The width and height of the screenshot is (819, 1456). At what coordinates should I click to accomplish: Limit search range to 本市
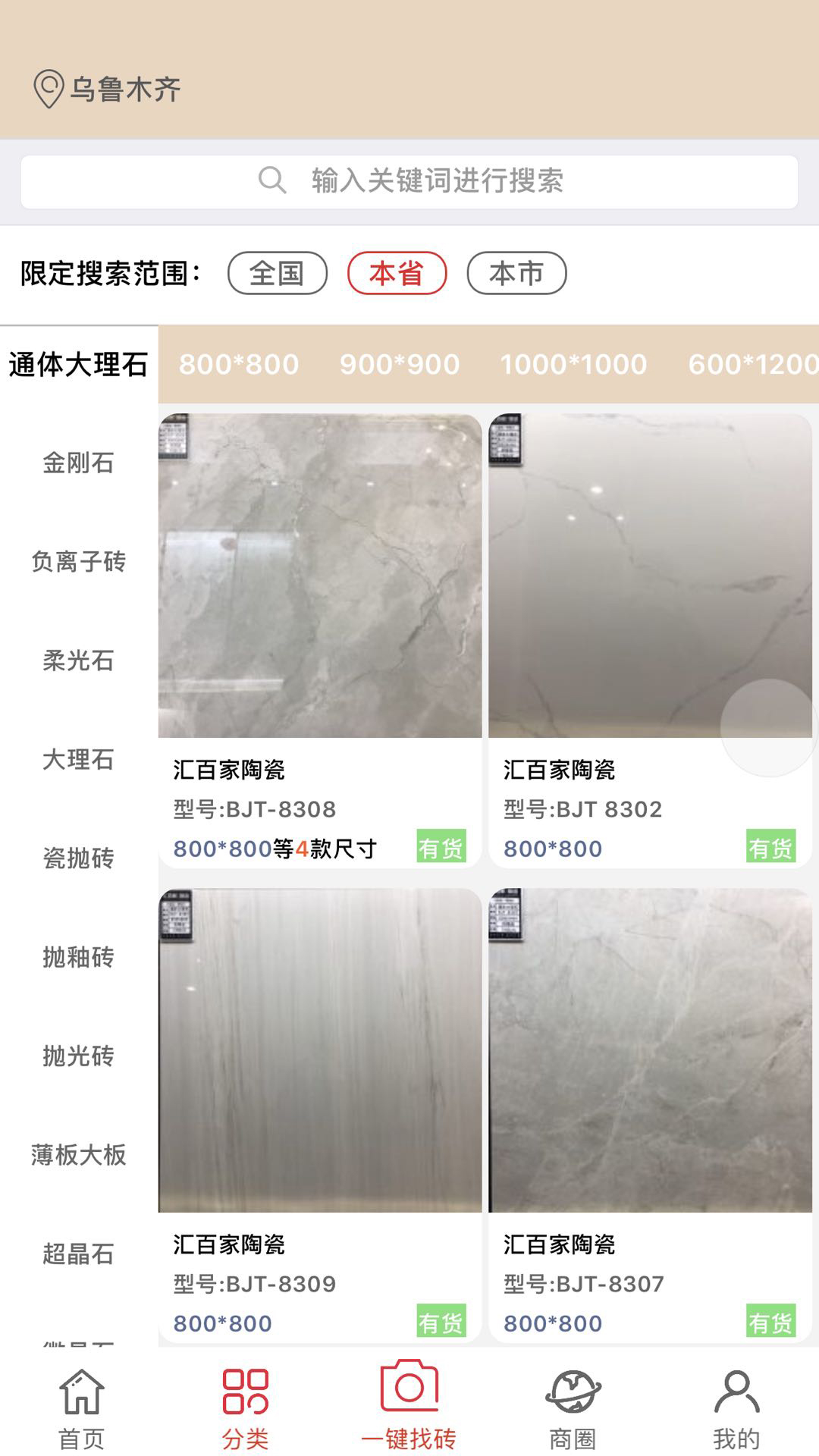516,273
